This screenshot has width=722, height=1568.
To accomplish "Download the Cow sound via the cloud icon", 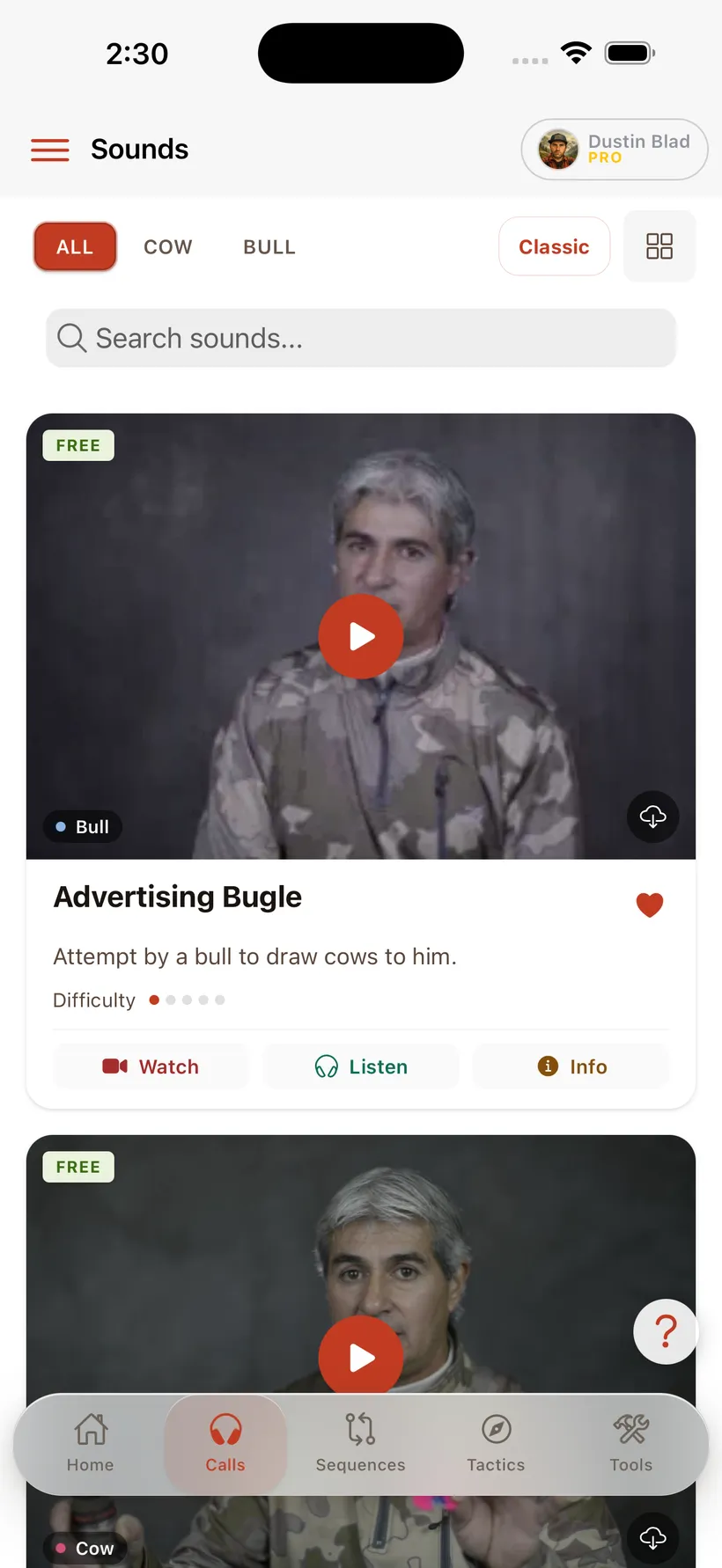I will click(652, 1537).
